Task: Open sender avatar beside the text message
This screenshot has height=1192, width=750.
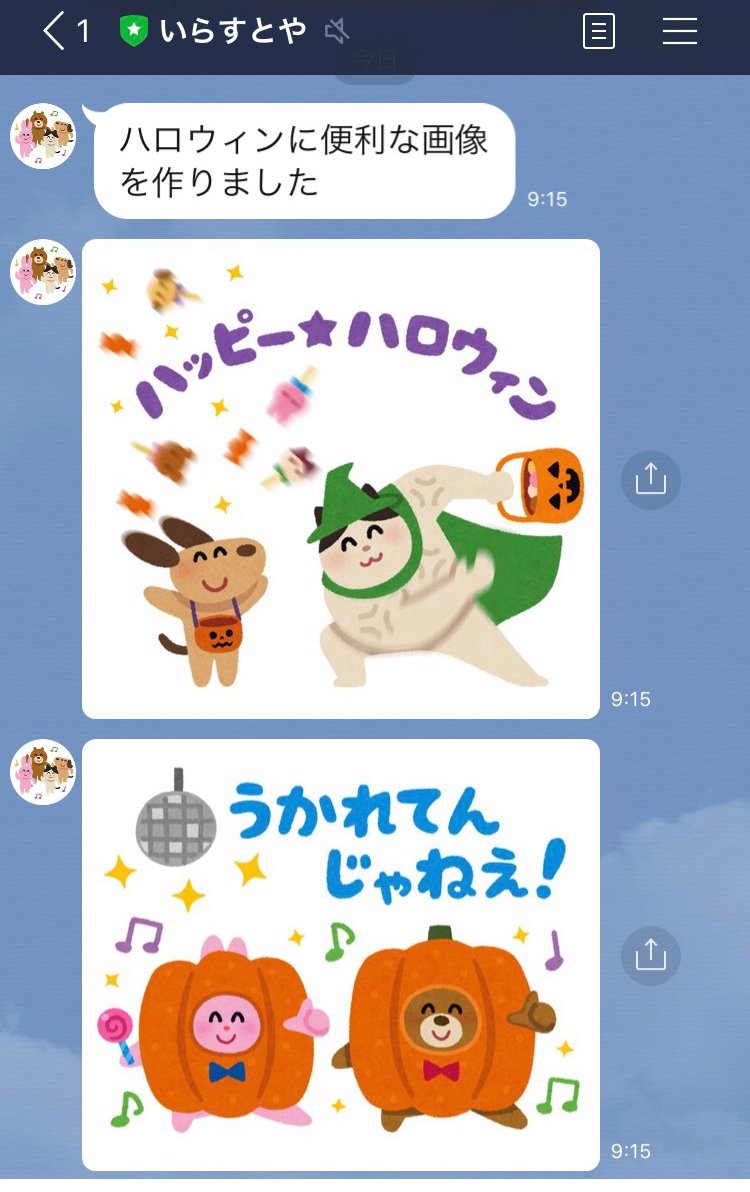Action: tap(43, 136)
